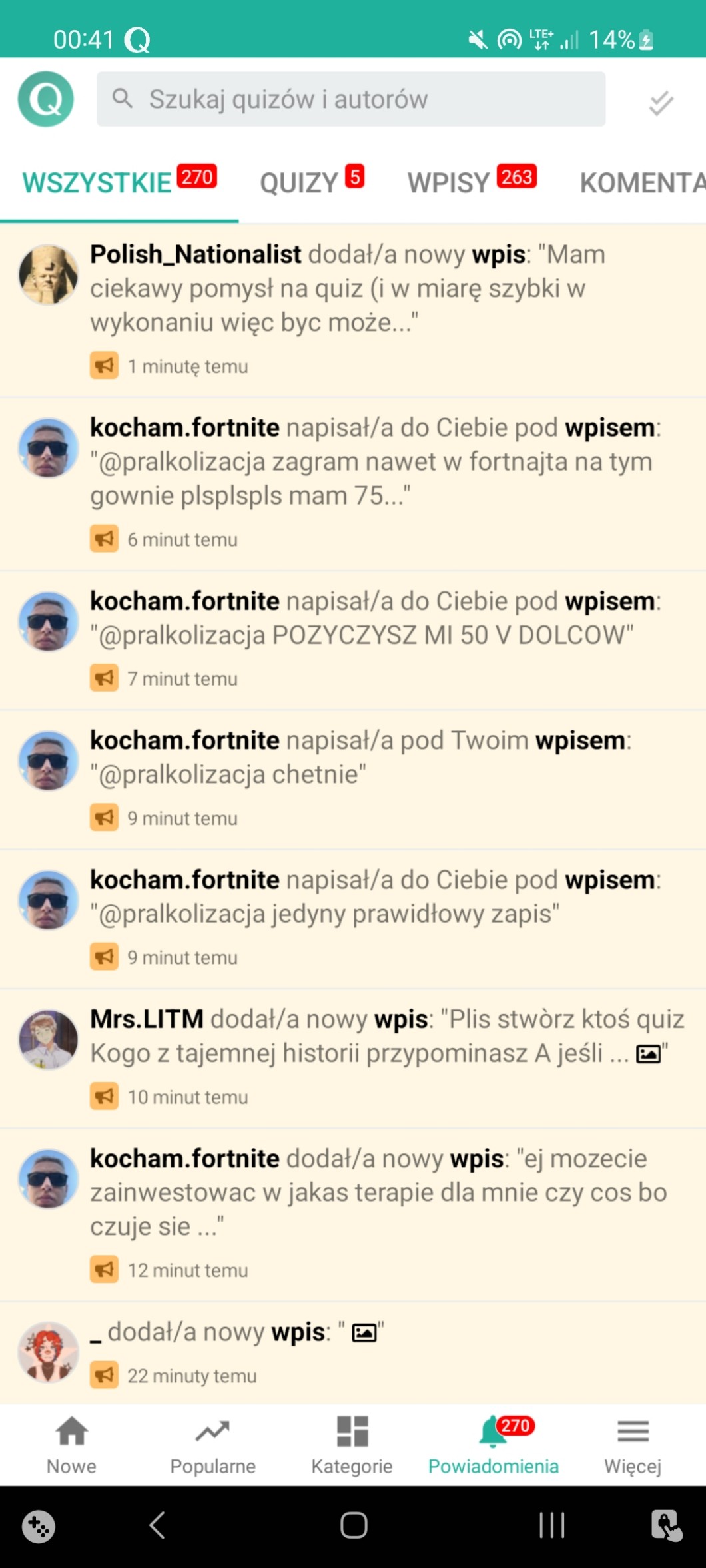
Task: Open the Więcej menu
Action: [x=632, y=1445]
